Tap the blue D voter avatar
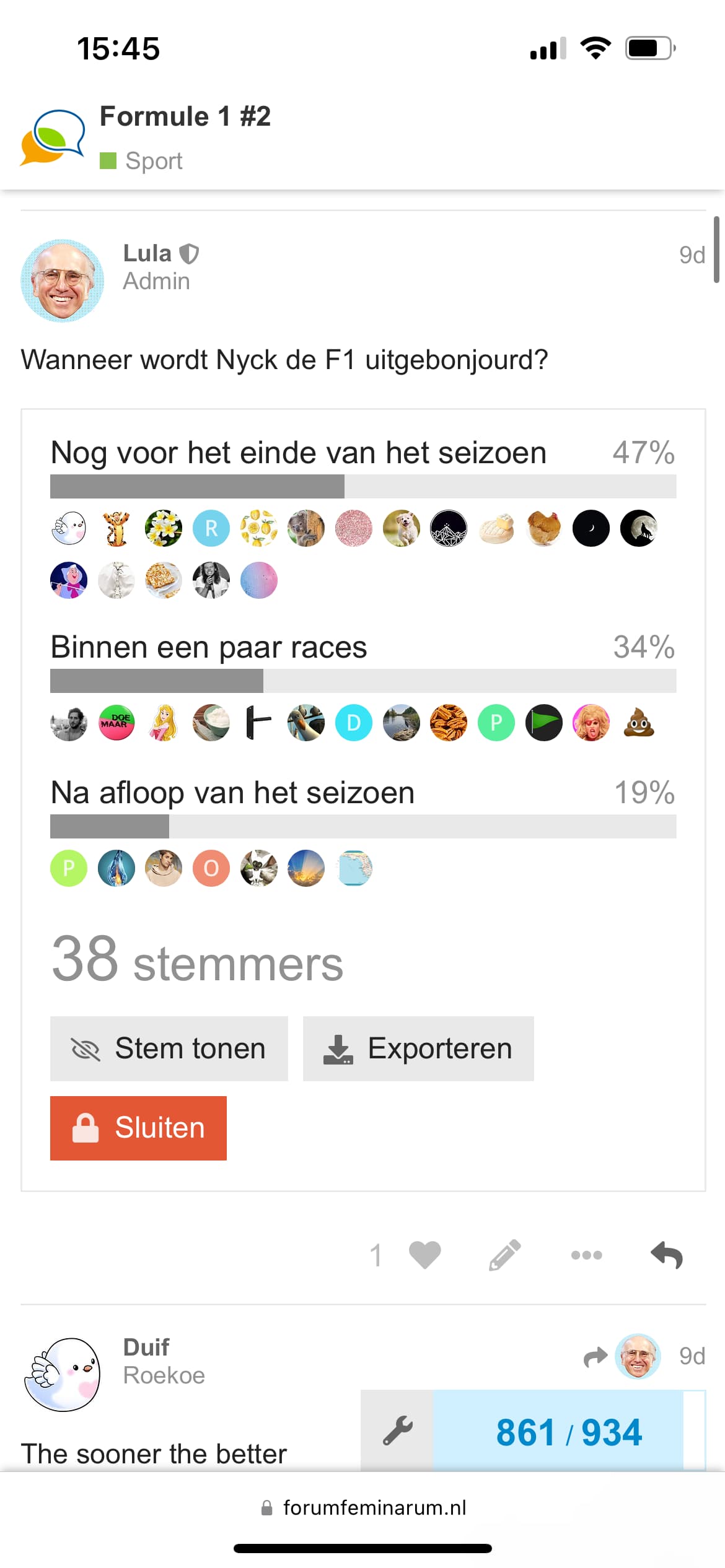Image resolution: width=725 pixels, height=1568 pixels. pyautogui.click(x=354, y=723)
